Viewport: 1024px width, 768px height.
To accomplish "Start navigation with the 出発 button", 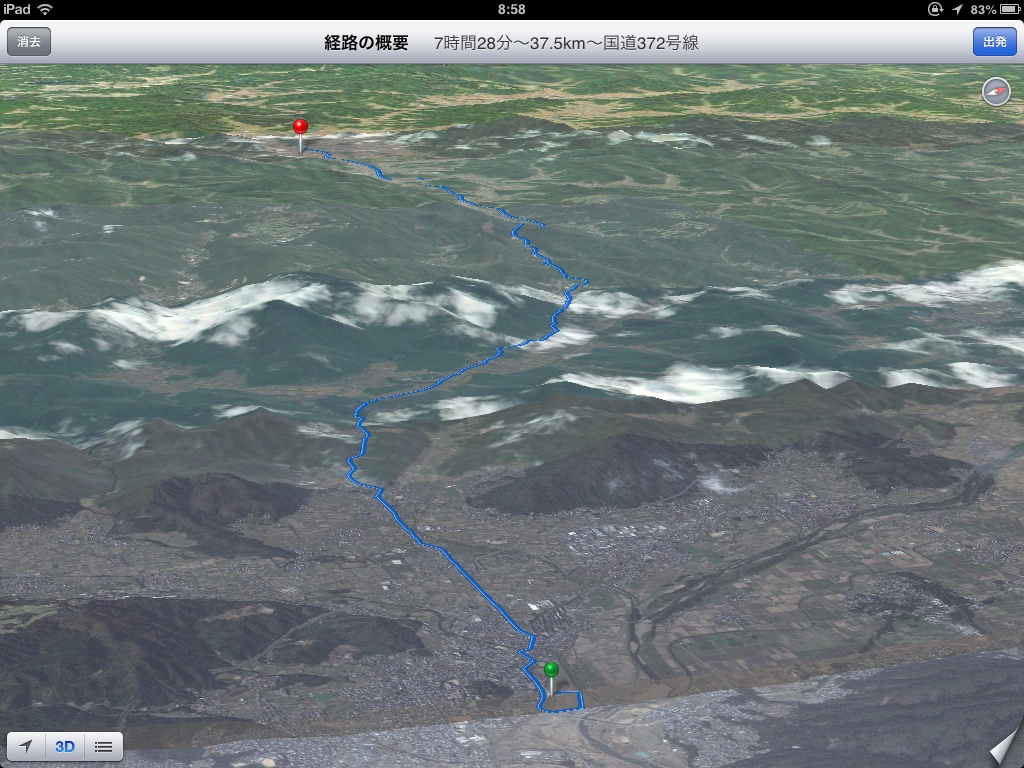I will tap(994, 42).
